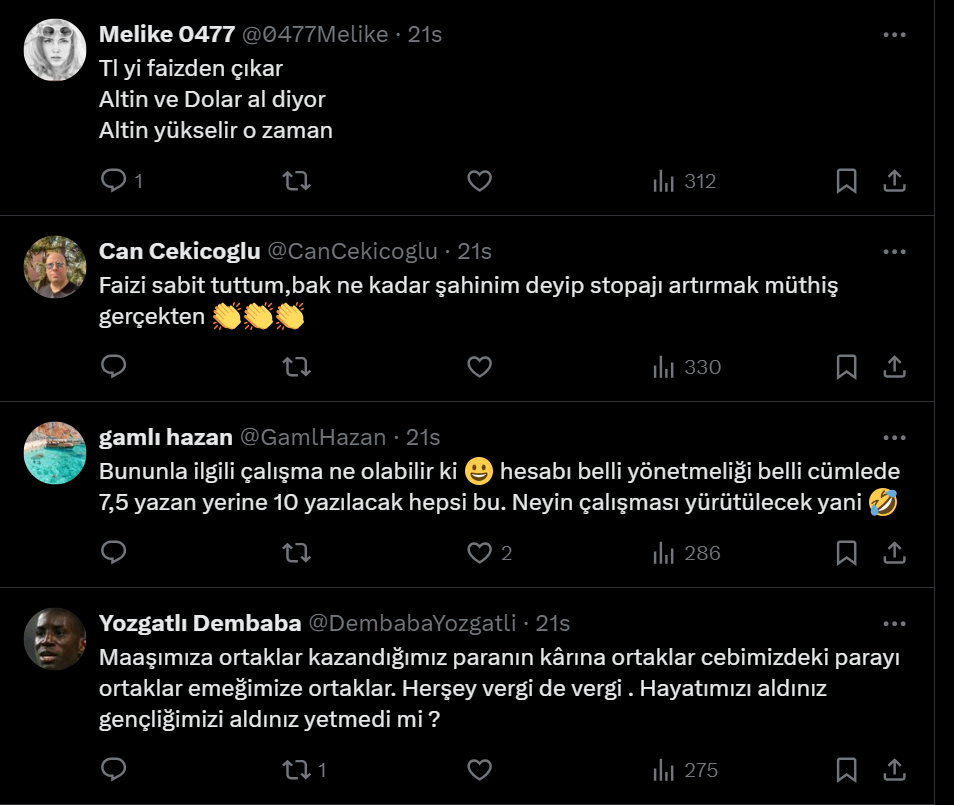The width and height of the screenshot is (954, 805).
Task: Open overflow menu on Melike 0477's tweet
Action: pos(894,34)
